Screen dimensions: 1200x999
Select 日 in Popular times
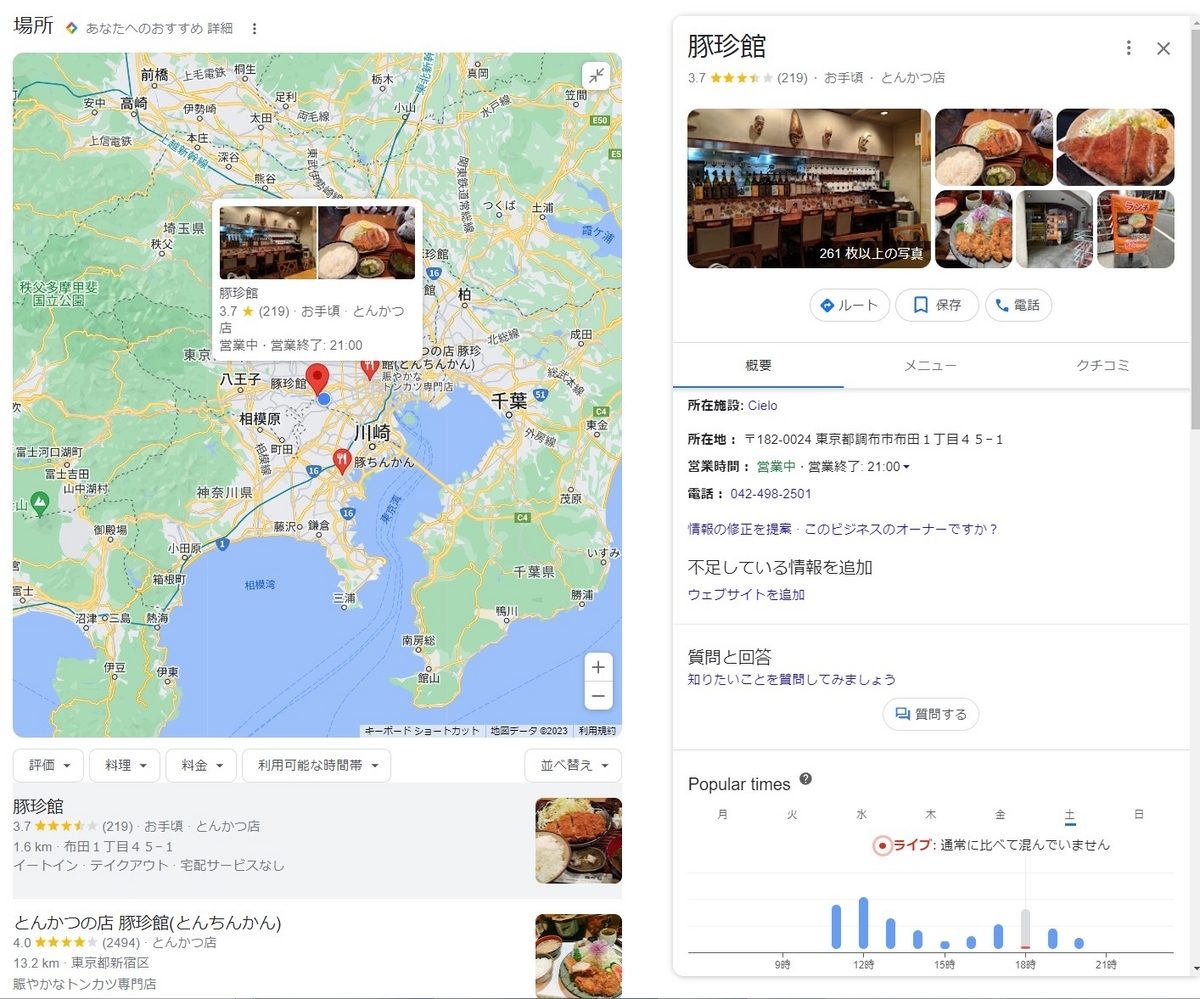[1138, 814]
